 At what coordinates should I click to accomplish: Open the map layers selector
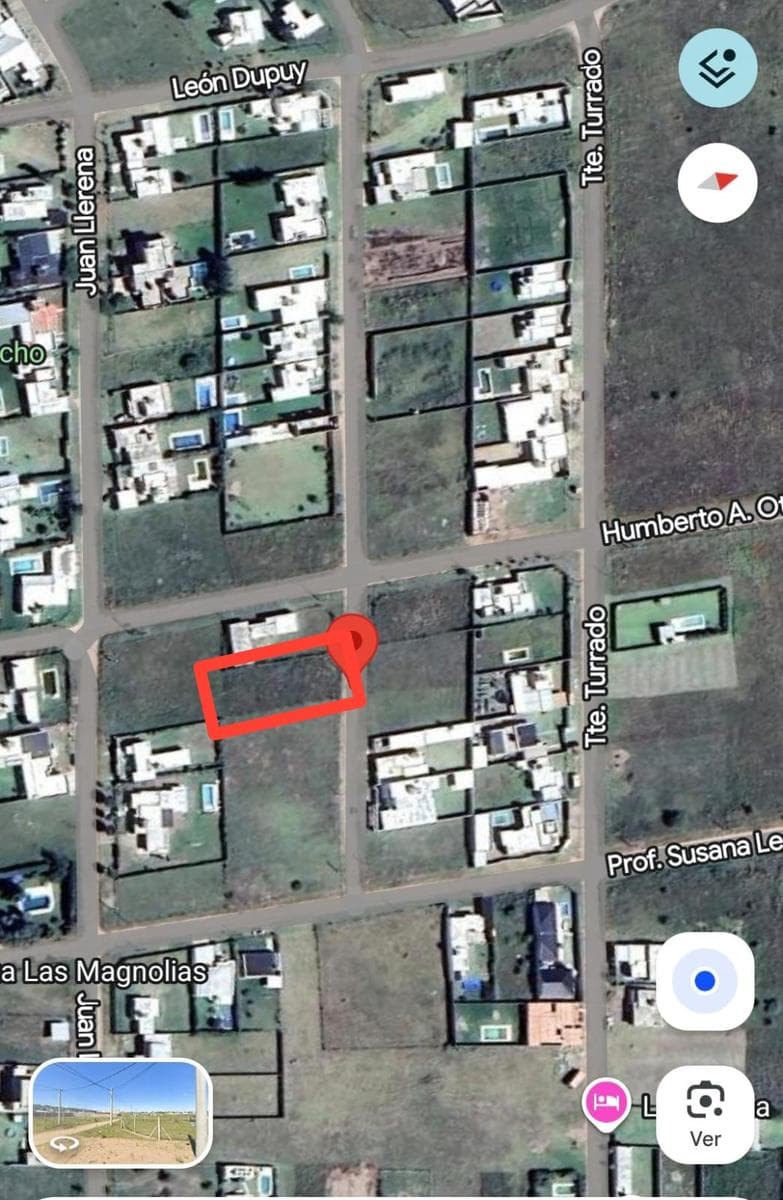(x=717, y=68)
